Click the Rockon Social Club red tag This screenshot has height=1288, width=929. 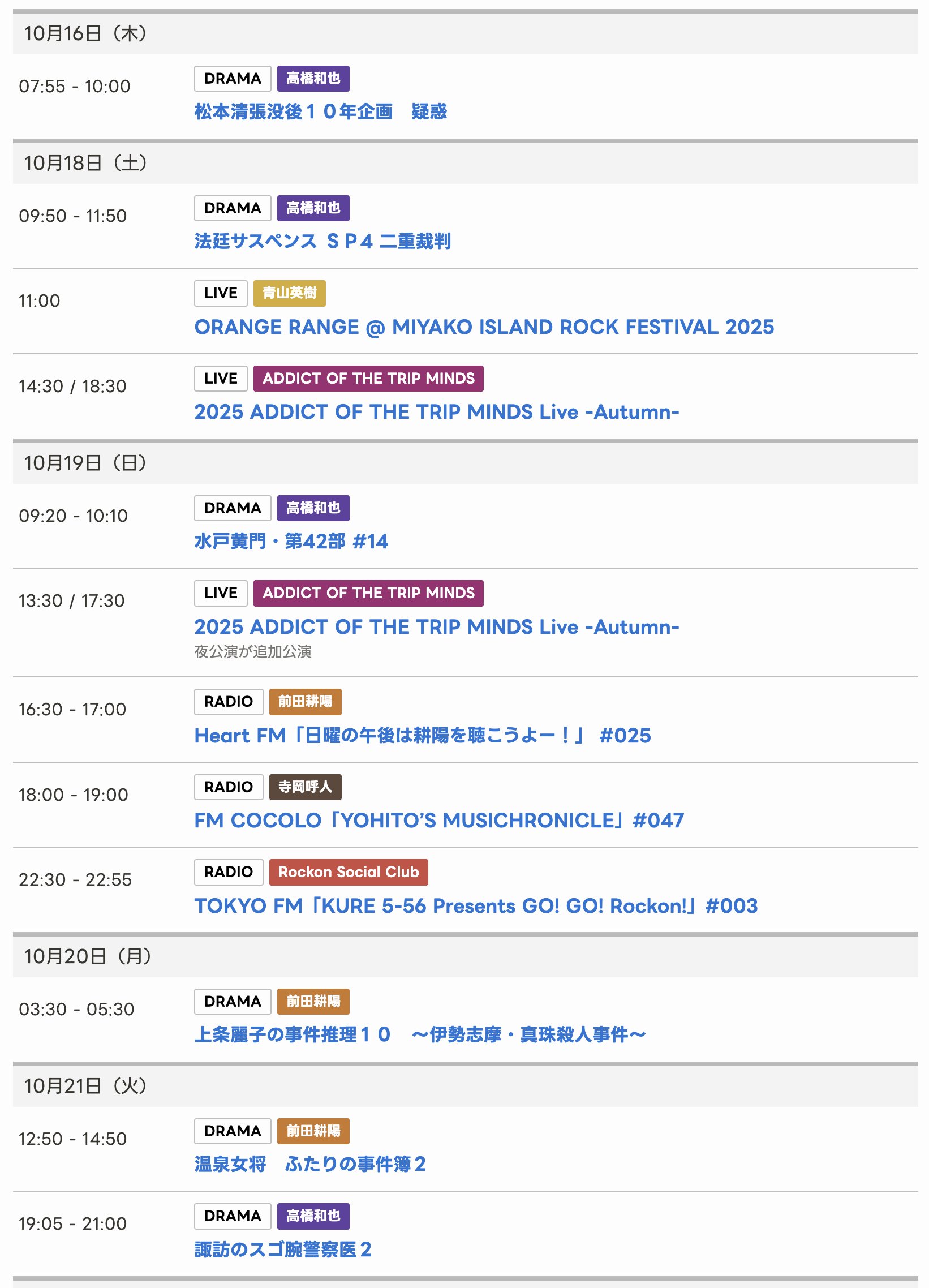click(x=348, y=872)
